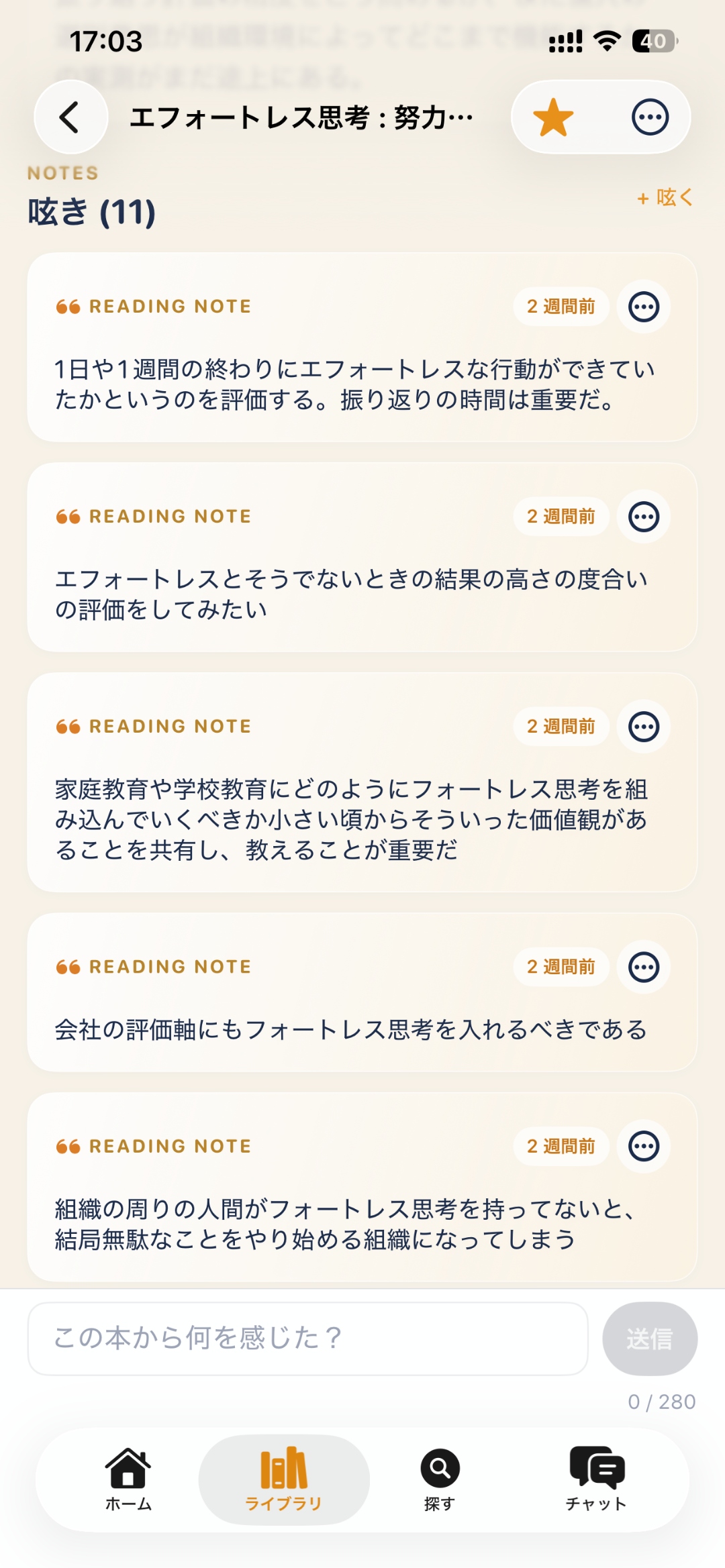Open the ellipsis menu on the second note
725x1568 pixels.
[642, 516]
